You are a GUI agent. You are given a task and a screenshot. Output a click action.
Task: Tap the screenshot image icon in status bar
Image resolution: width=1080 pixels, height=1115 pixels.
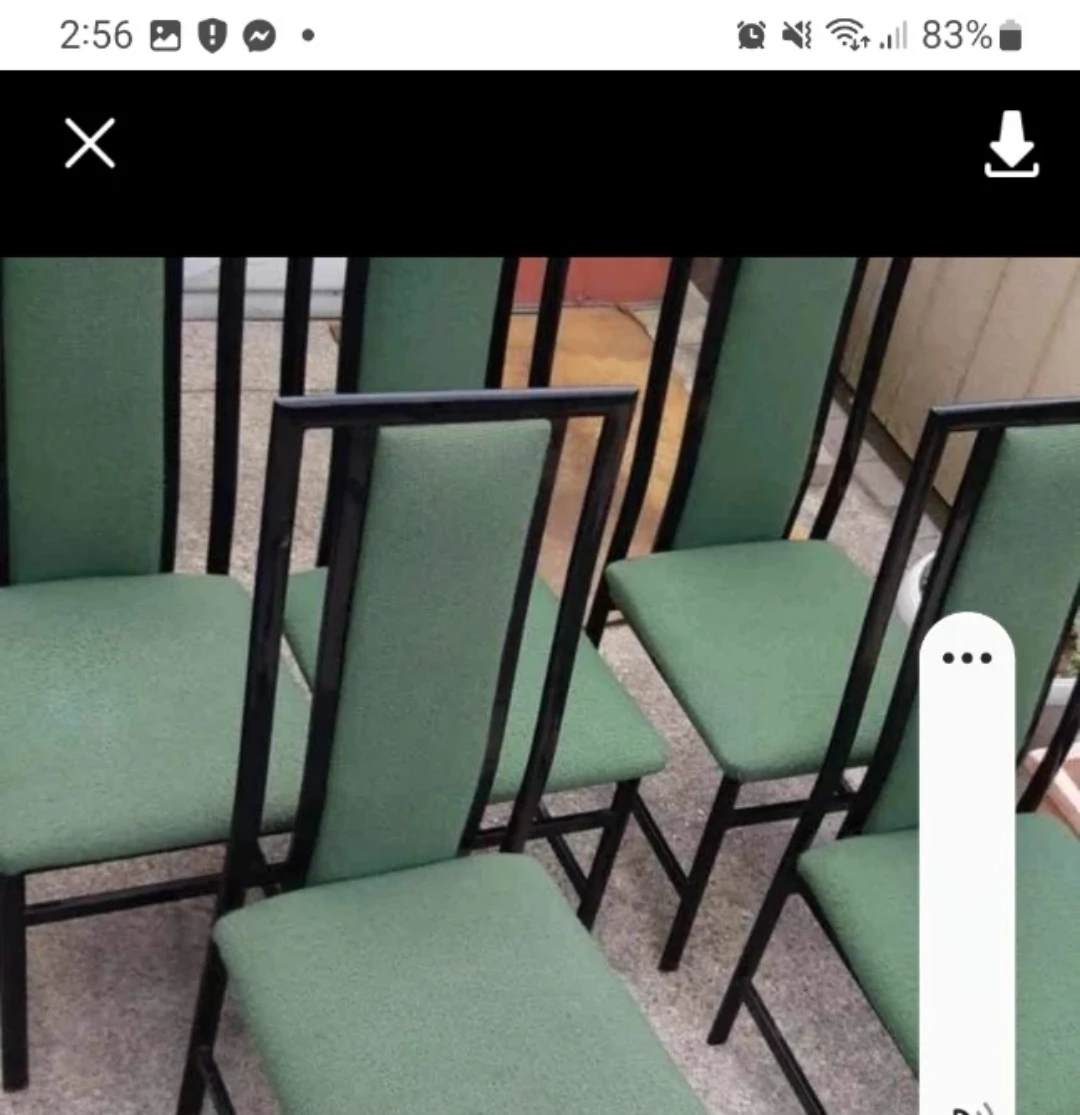[x=165, y=36]
